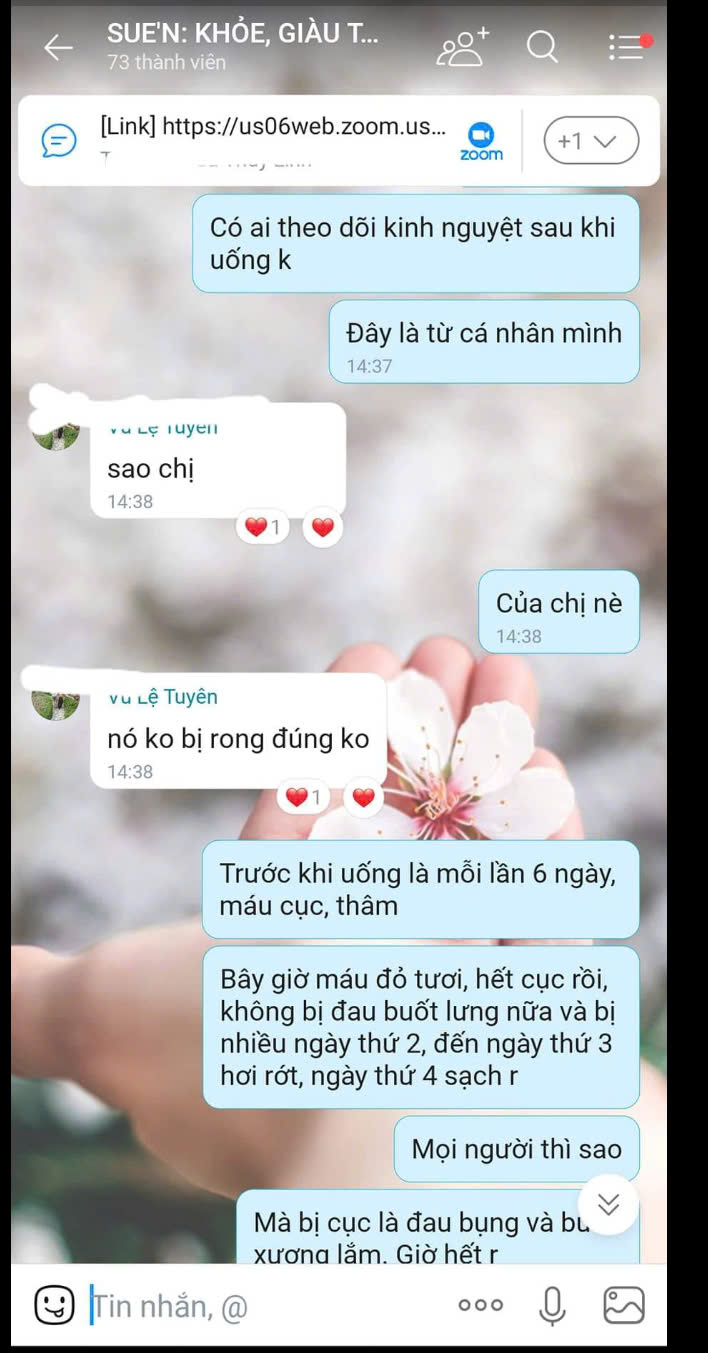Focus the Tin nhắn message field
708x1353 pixels.
click(260, 1306)
